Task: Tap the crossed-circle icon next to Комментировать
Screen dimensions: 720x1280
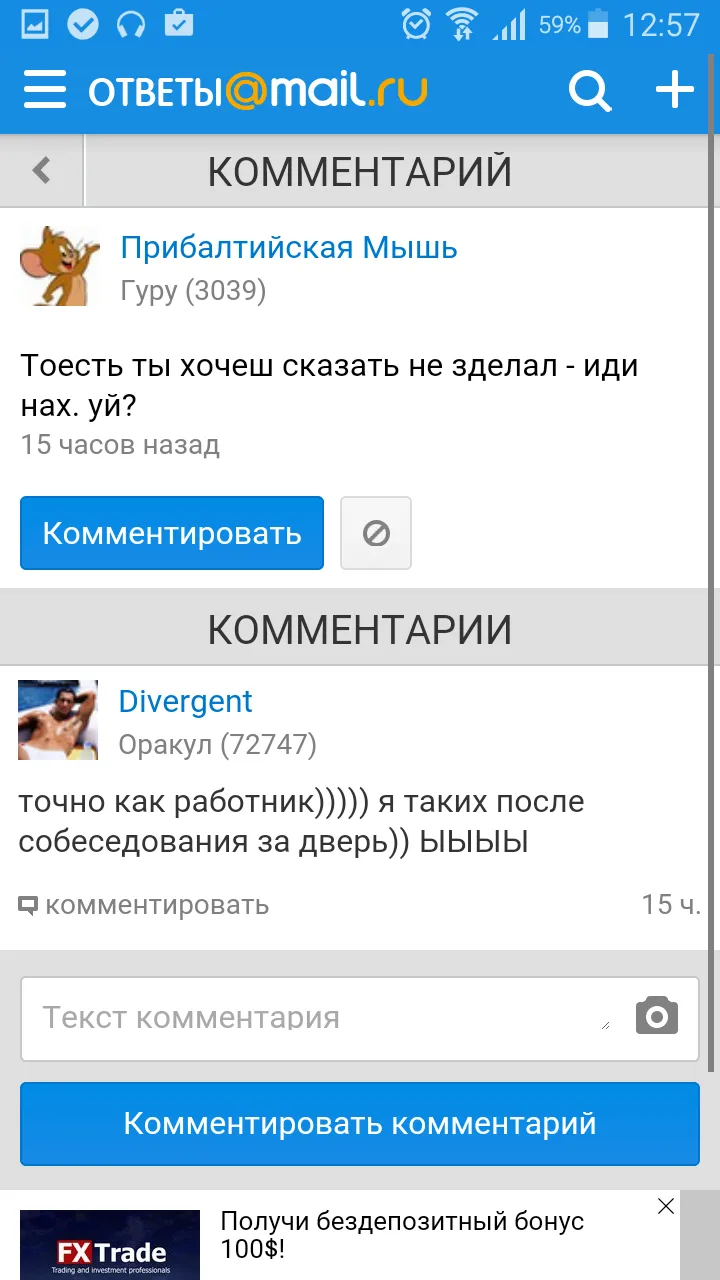Action: 376,533
